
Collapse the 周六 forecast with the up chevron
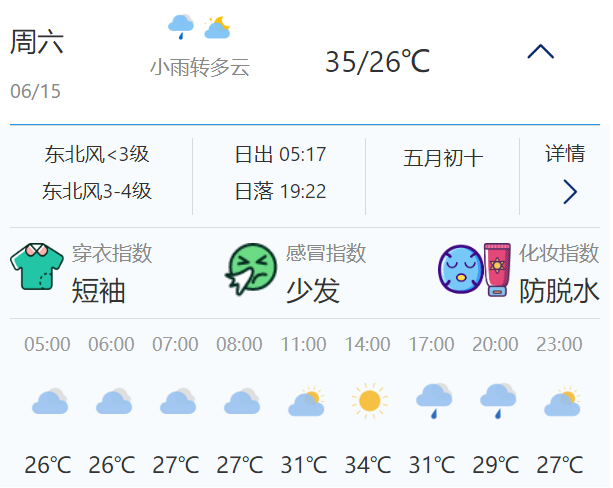[540, 52]
